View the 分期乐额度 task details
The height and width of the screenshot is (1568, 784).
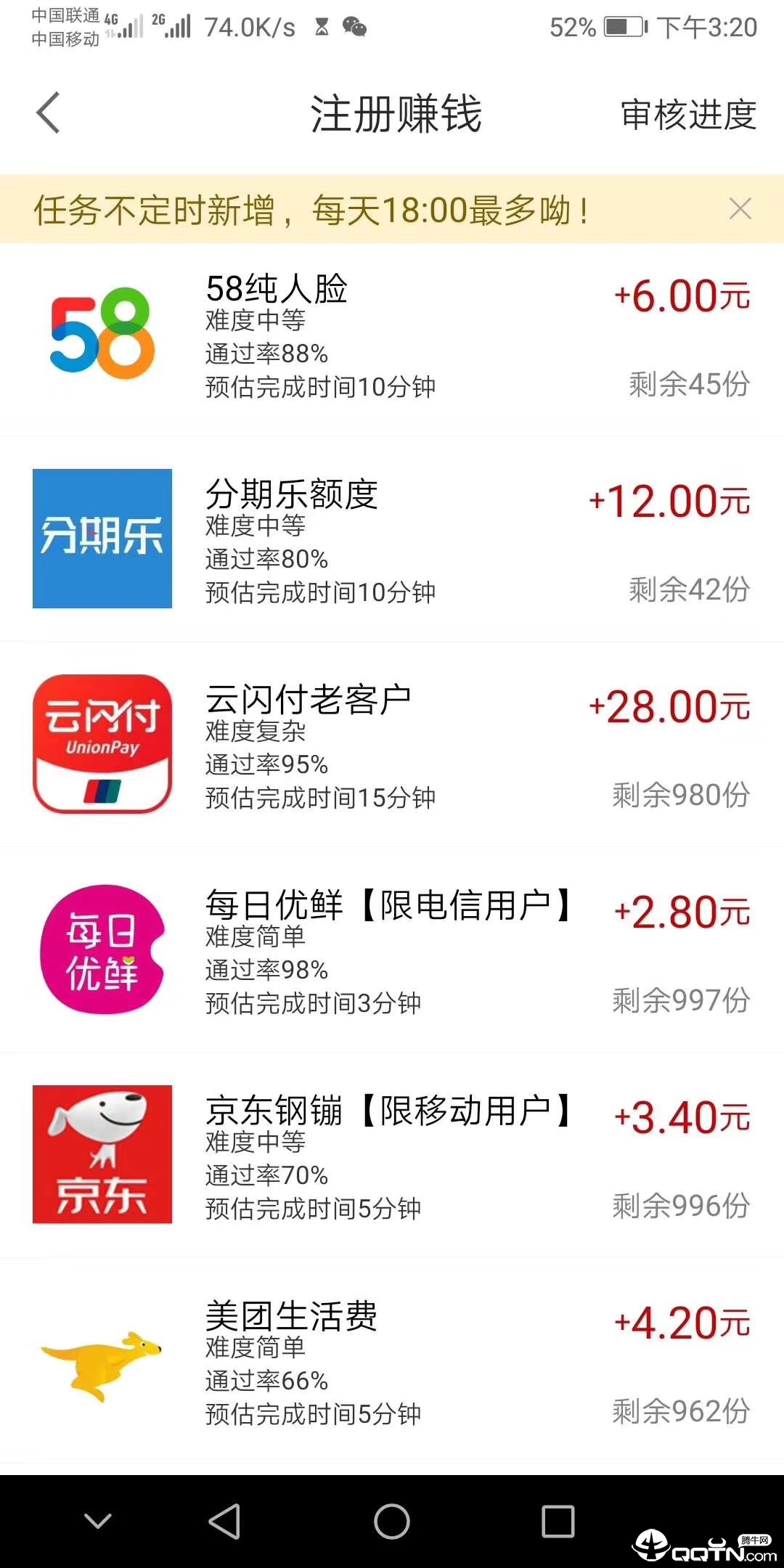(x=392, y=537)
